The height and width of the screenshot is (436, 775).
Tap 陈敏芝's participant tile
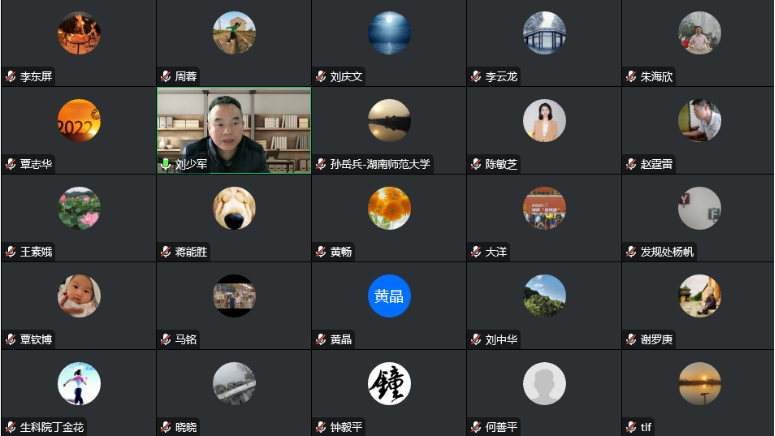[x=543, y=130]
